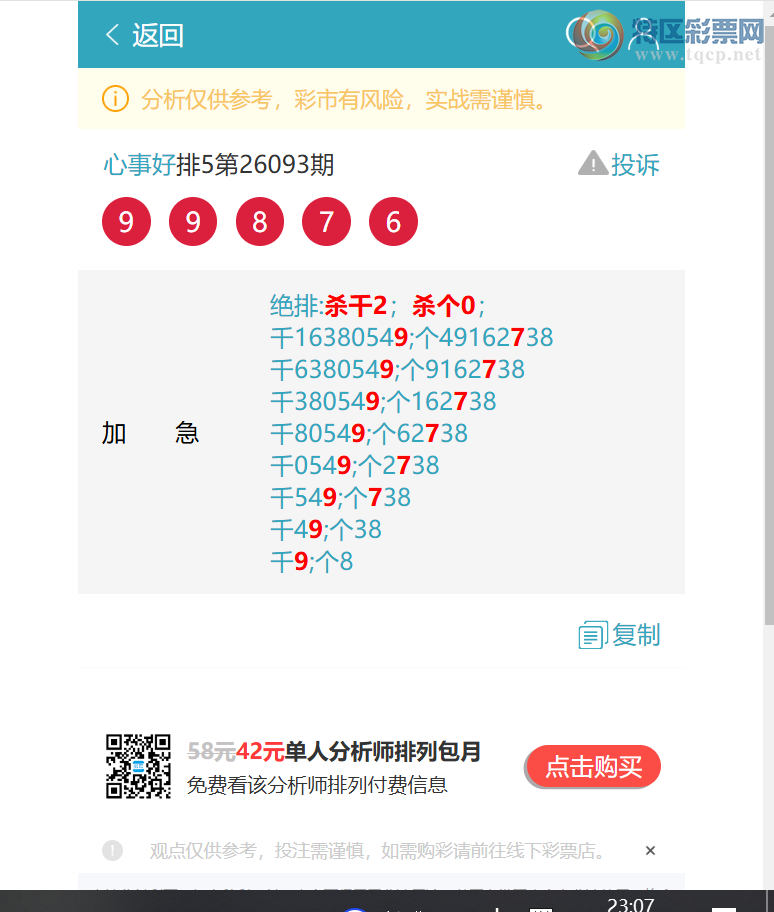Image resolution: width=774 pixels, height=912 pixels.
Task: Select the red ball showing number 6
Action: tap(393, 221)
